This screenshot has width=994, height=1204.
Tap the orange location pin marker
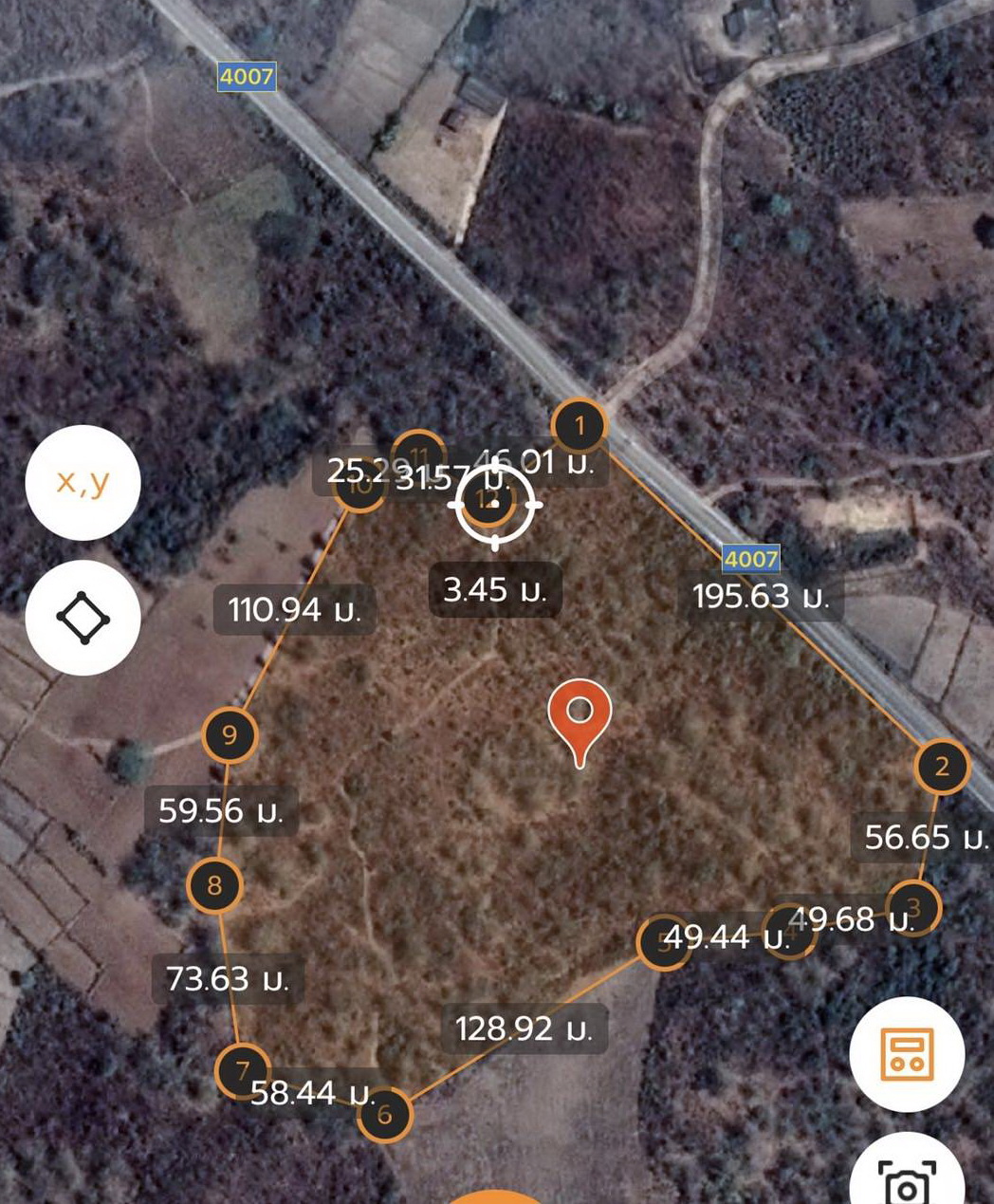click(580, 716)
